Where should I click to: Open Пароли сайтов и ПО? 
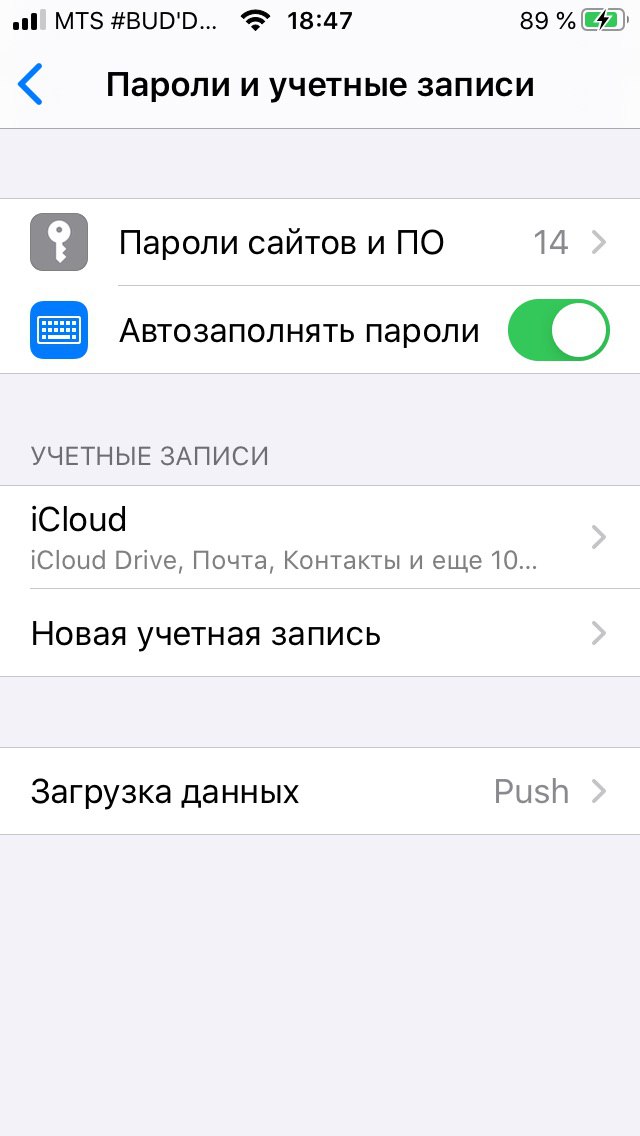(x=320, y=243)
